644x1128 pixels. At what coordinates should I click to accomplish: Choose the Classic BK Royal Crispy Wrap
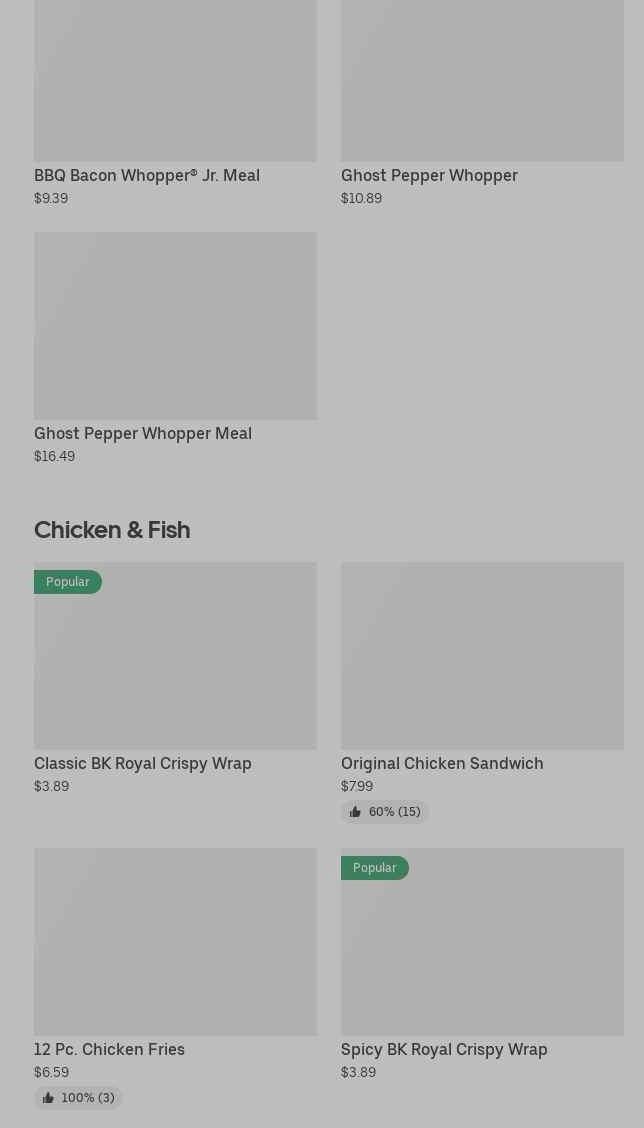[175, 678]
